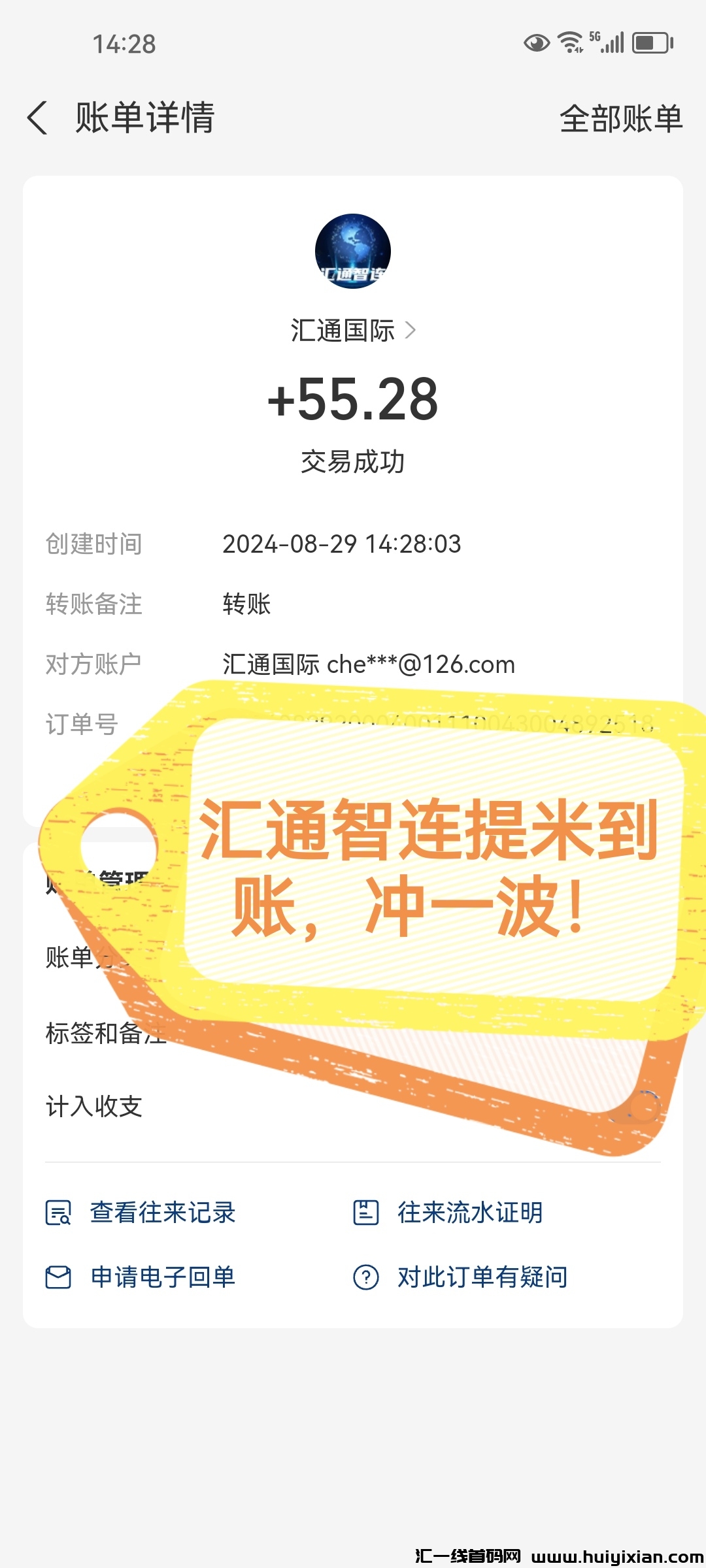Screen dimensions: 706x1568
Task: Tap the battery indicator in the status bar
Action: [650, 43]
